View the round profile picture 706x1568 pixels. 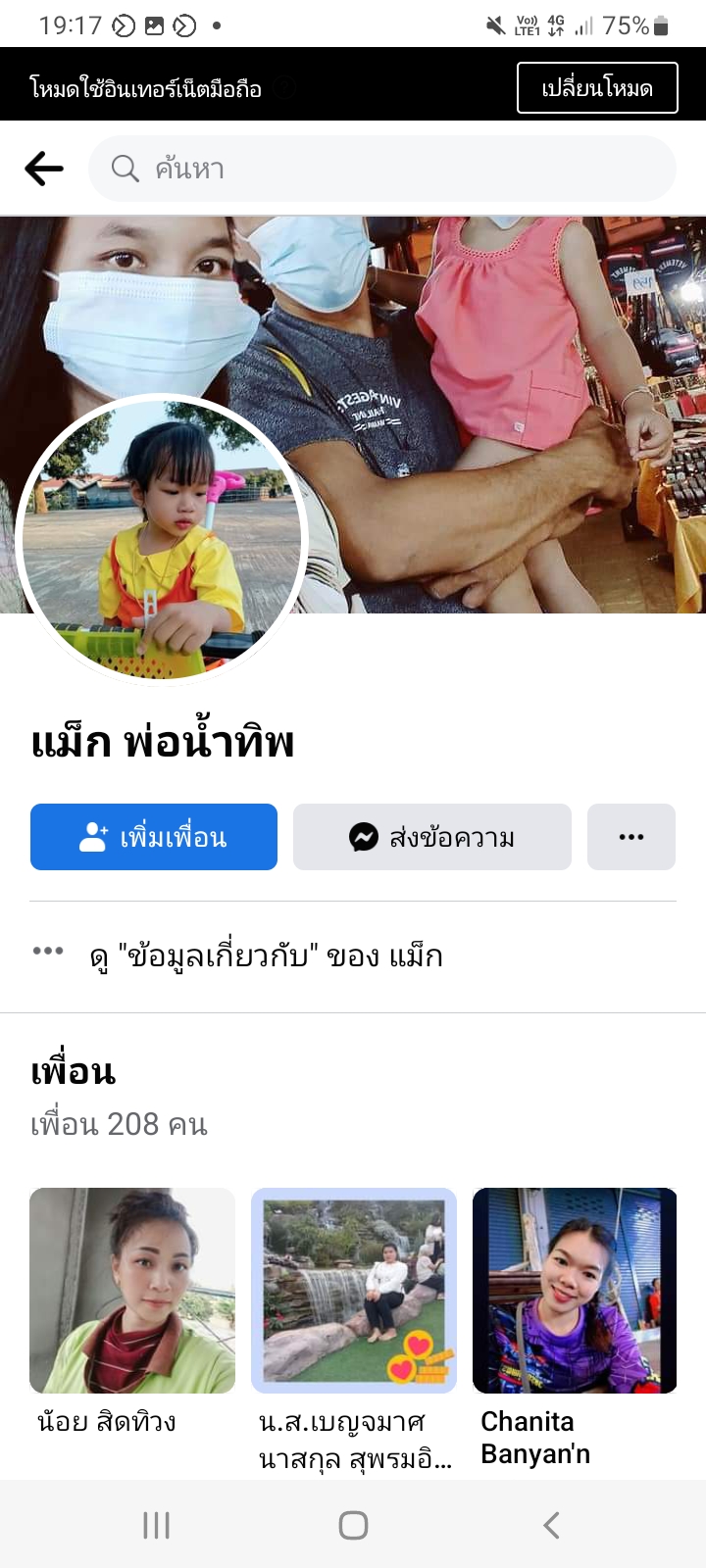pyautogui.click(x=163, y=539)
